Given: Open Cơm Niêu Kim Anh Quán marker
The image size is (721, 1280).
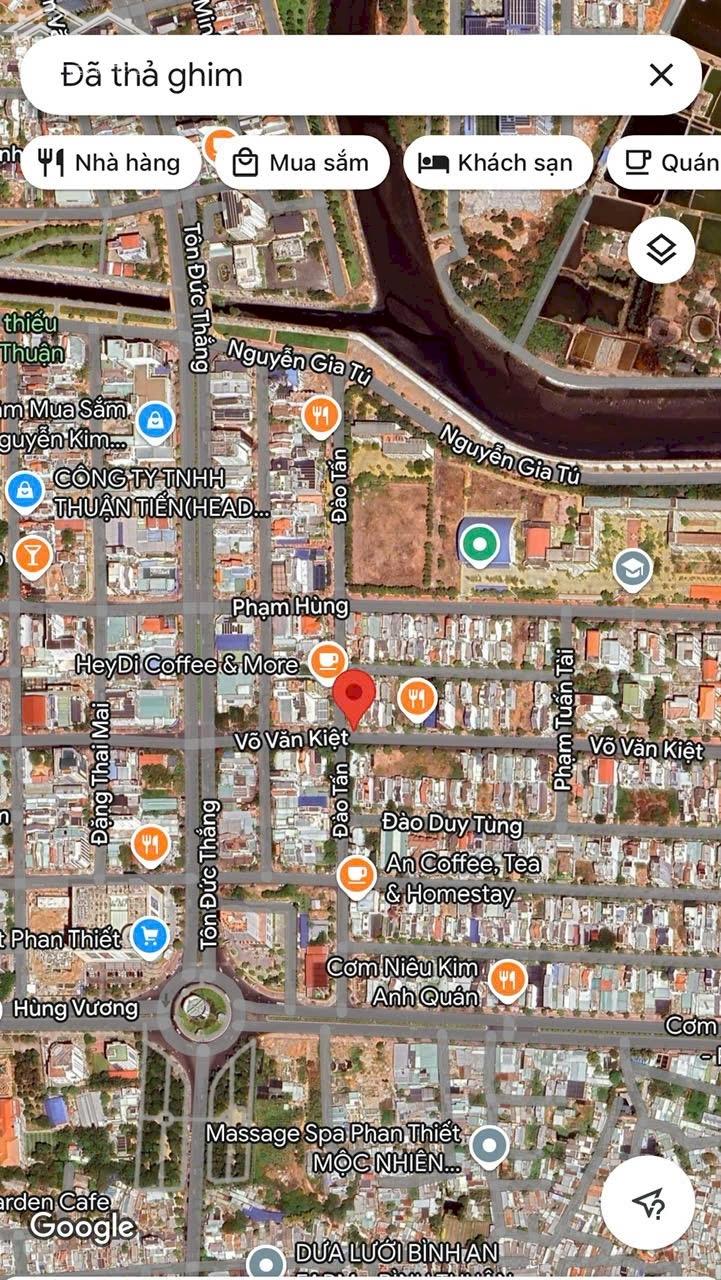Looking at the screenshot, I should [507, 981].
